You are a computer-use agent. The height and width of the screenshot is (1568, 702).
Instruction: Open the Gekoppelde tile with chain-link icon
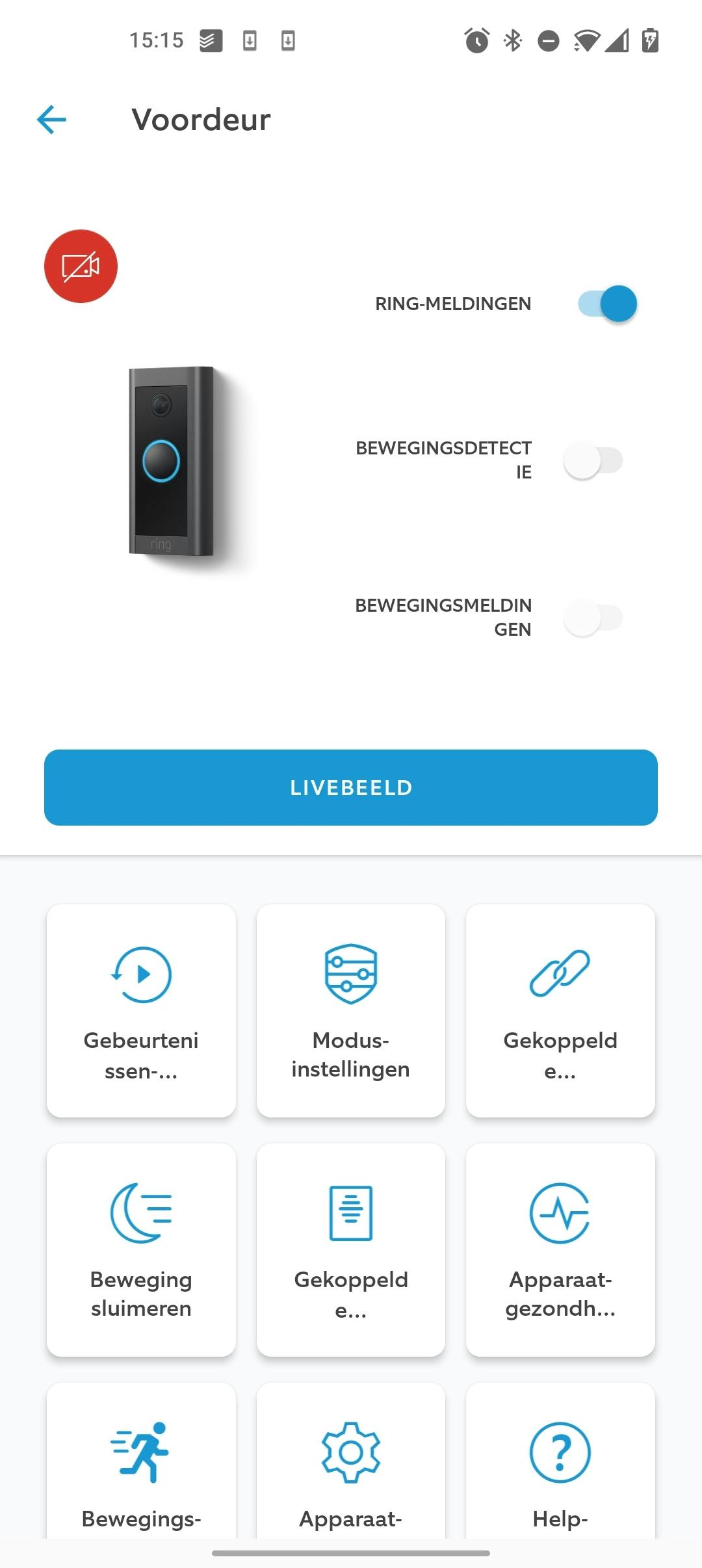coord(560,1010)
